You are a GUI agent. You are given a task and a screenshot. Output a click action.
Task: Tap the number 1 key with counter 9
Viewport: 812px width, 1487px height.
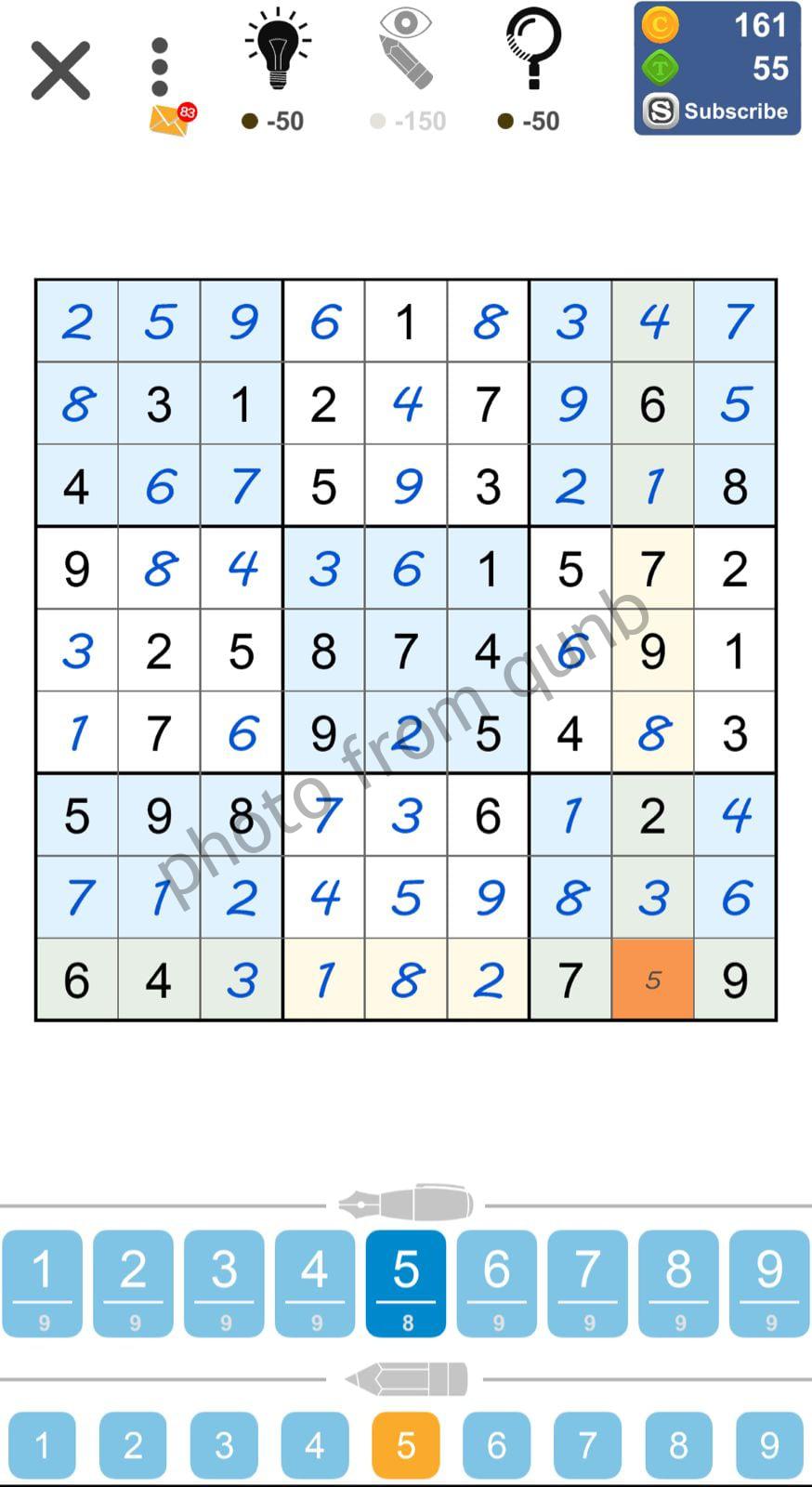pos(42,1283)
